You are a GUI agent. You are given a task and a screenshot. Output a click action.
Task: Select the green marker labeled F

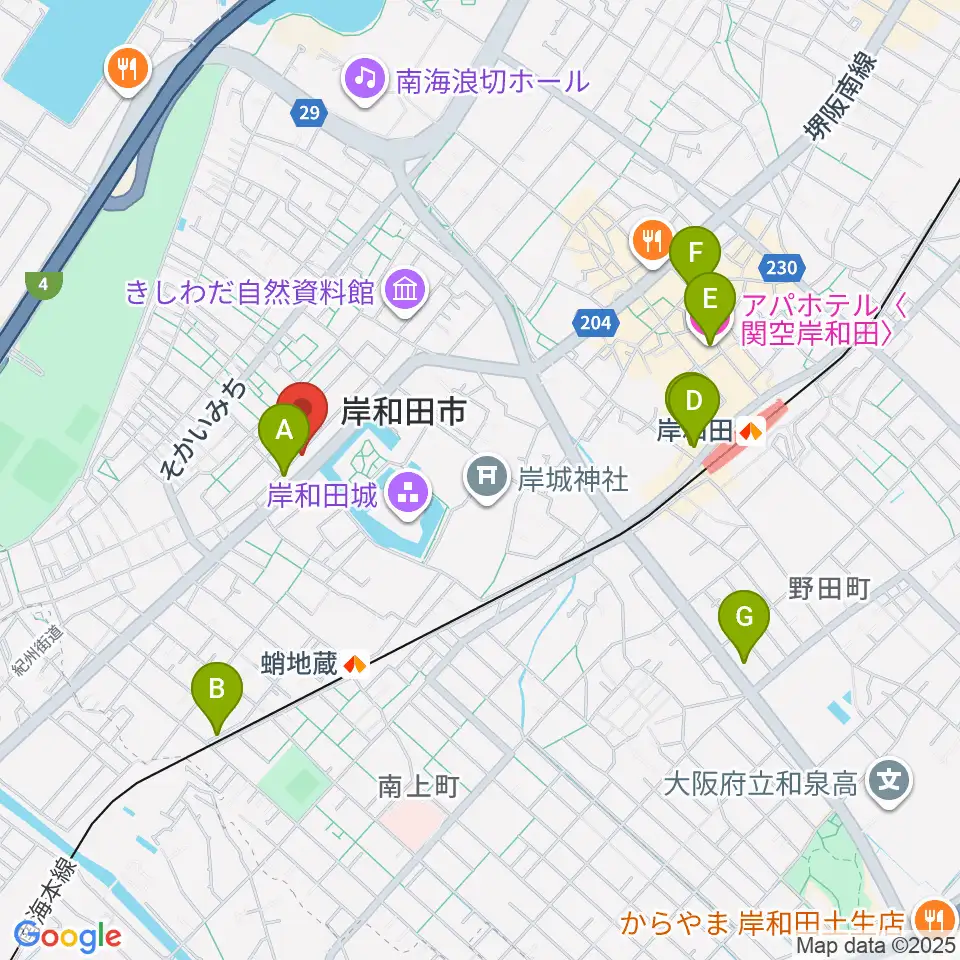coord(694,253)
